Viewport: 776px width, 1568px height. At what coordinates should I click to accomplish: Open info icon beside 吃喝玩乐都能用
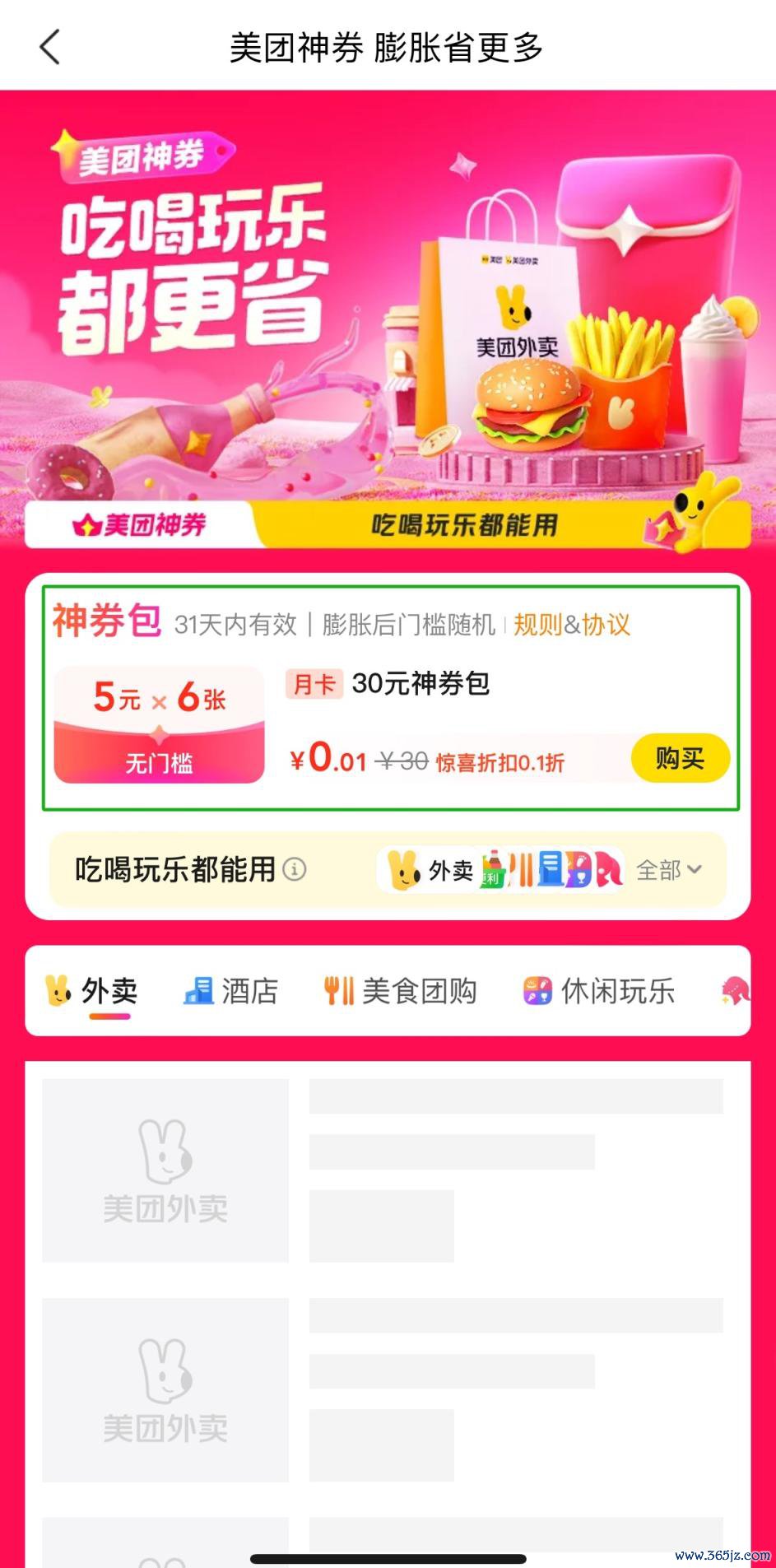click(x=295, y=869)
